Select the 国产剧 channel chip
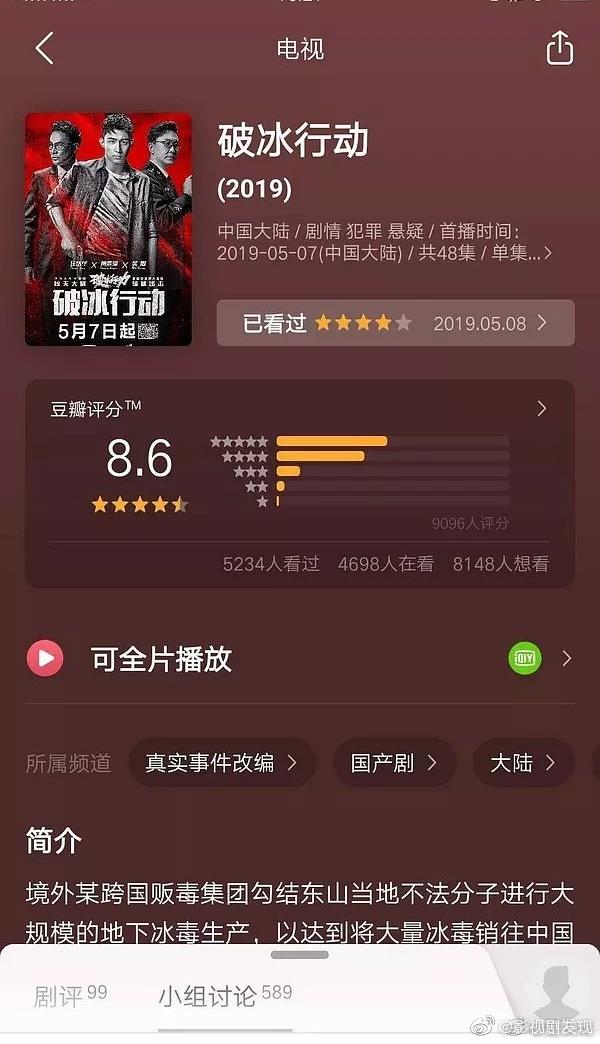 coord(394,763)
